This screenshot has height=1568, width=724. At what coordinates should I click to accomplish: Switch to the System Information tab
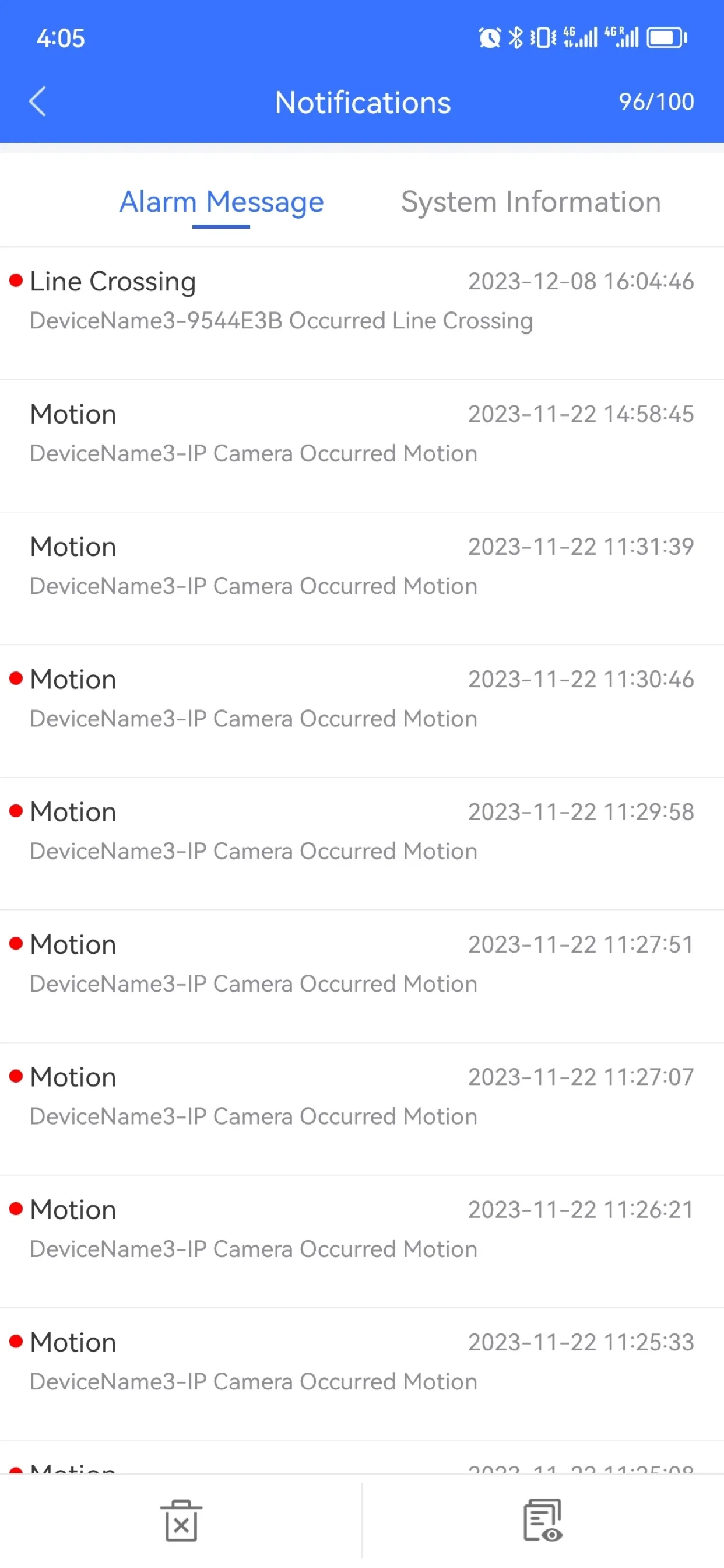coord(530,202)
